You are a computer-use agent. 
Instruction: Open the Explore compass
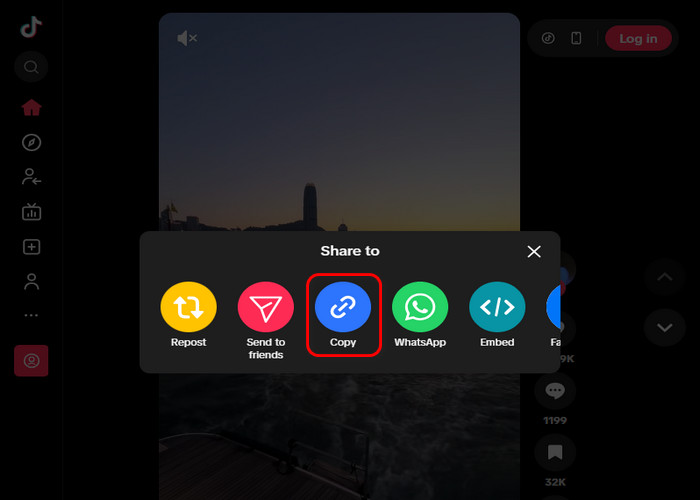(31, 143)
